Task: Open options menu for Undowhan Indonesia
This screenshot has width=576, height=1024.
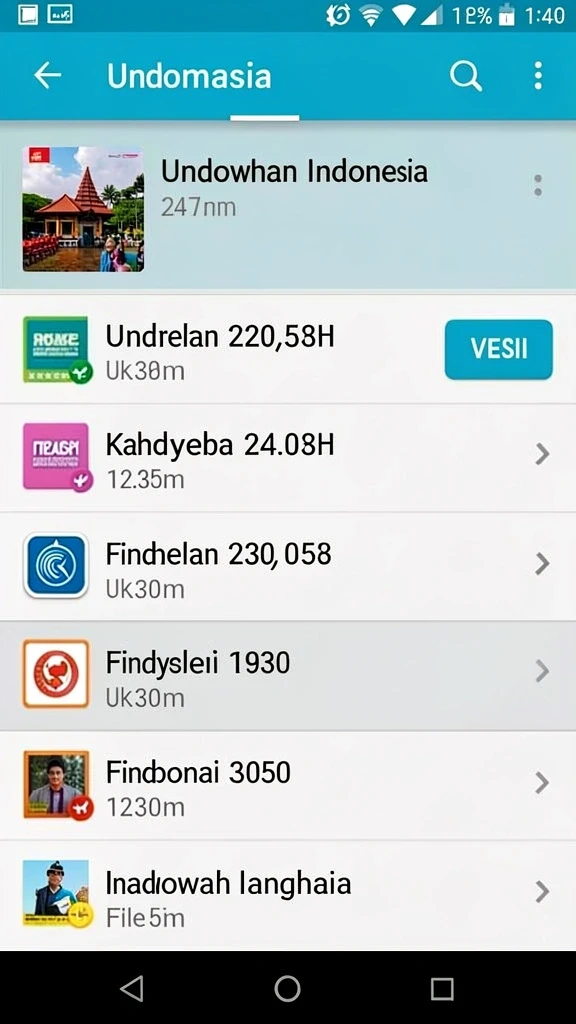Action: tap(537, 185)
